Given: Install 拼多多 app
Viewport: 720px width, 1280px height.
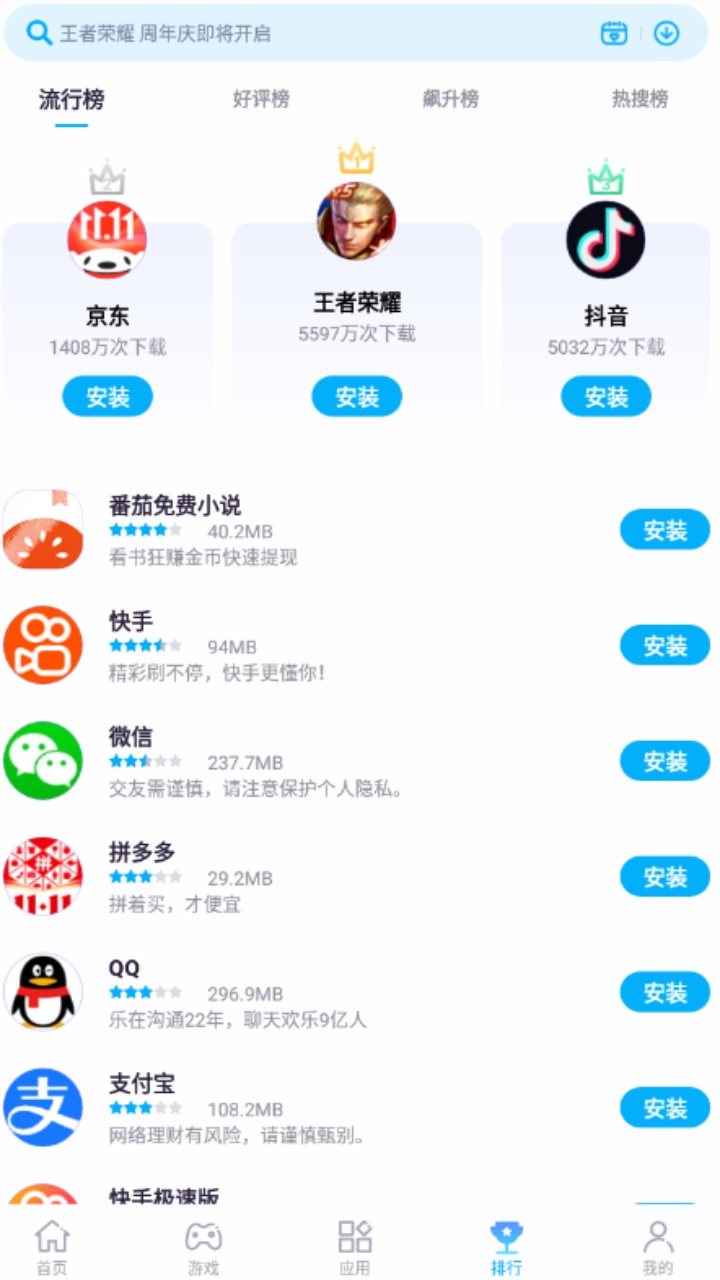Looking at the screenshot, I should [665, 877].
